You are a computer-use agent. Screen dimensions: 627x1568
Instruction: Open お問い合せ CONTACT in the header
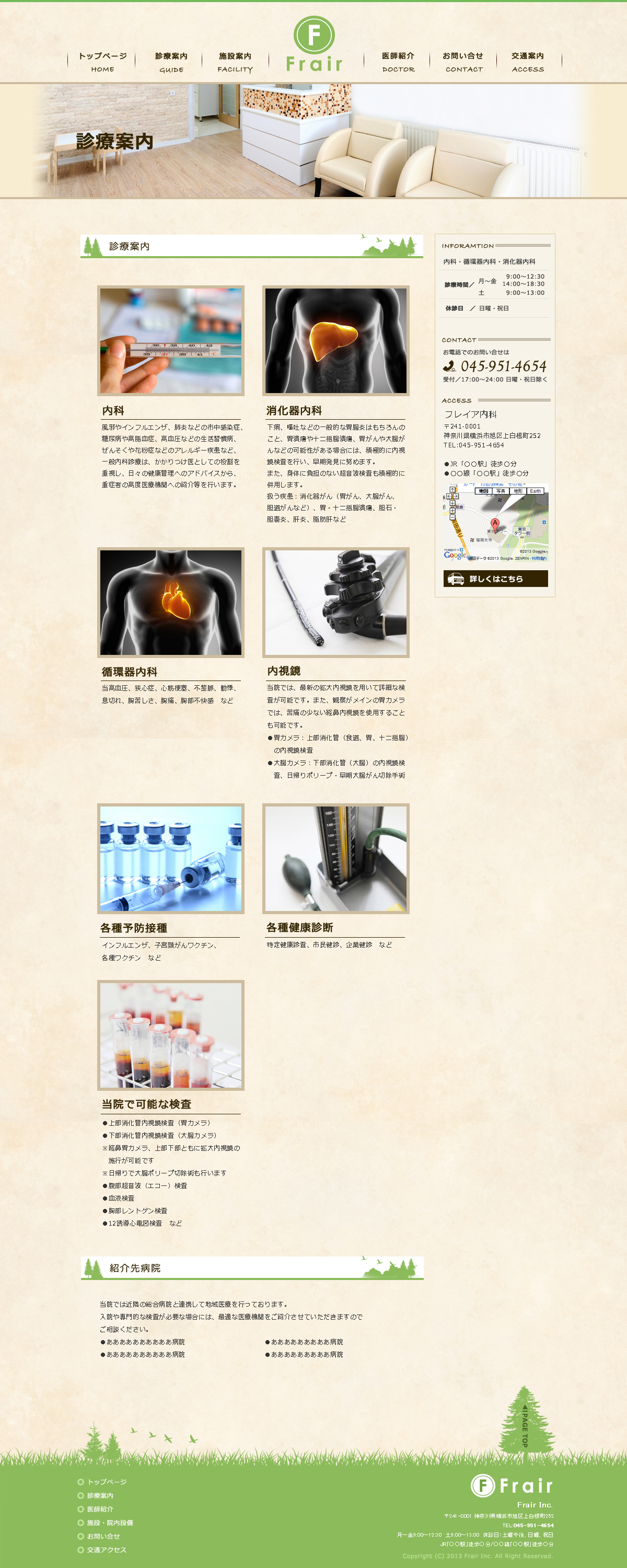point(463,62)
